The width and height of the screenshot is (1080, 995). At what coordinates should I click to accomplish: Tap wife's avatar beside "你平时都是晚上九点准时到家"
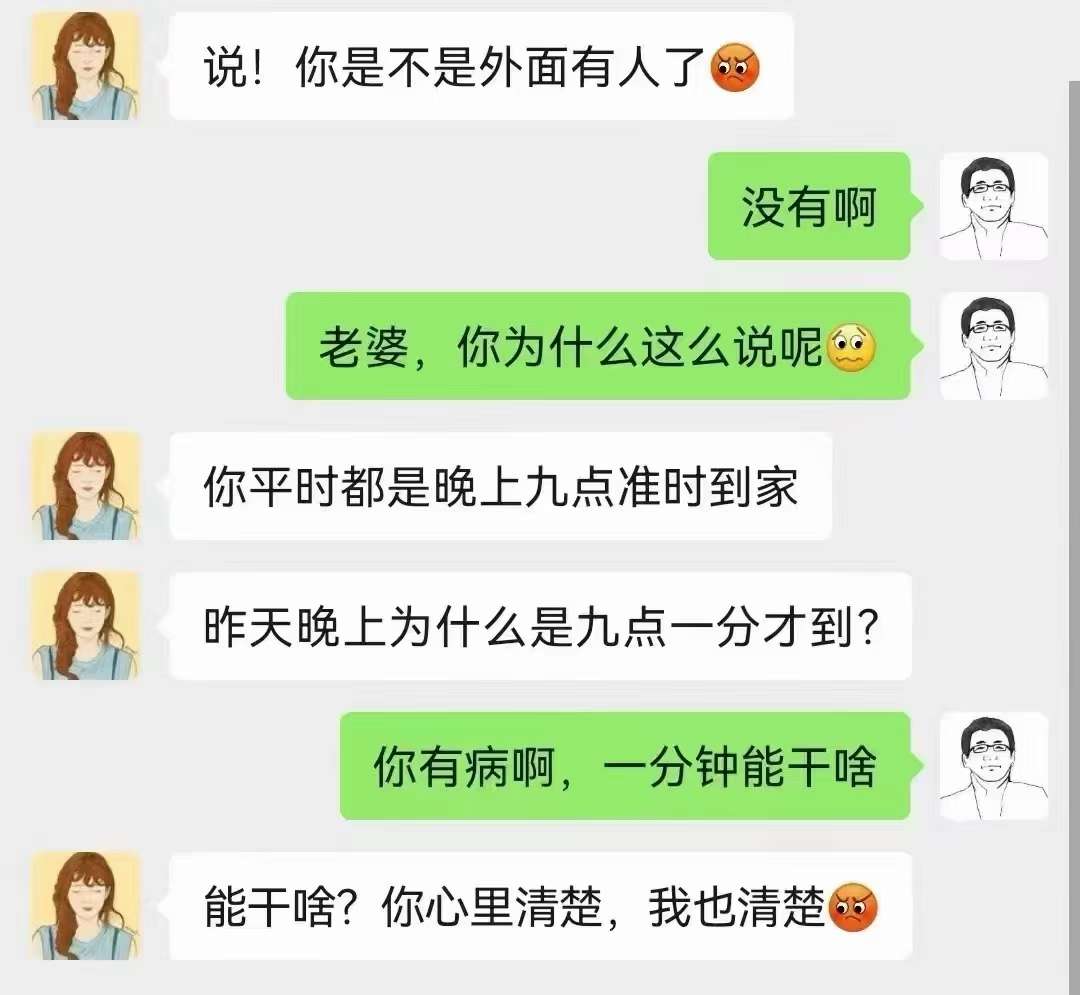coord(85,486)
